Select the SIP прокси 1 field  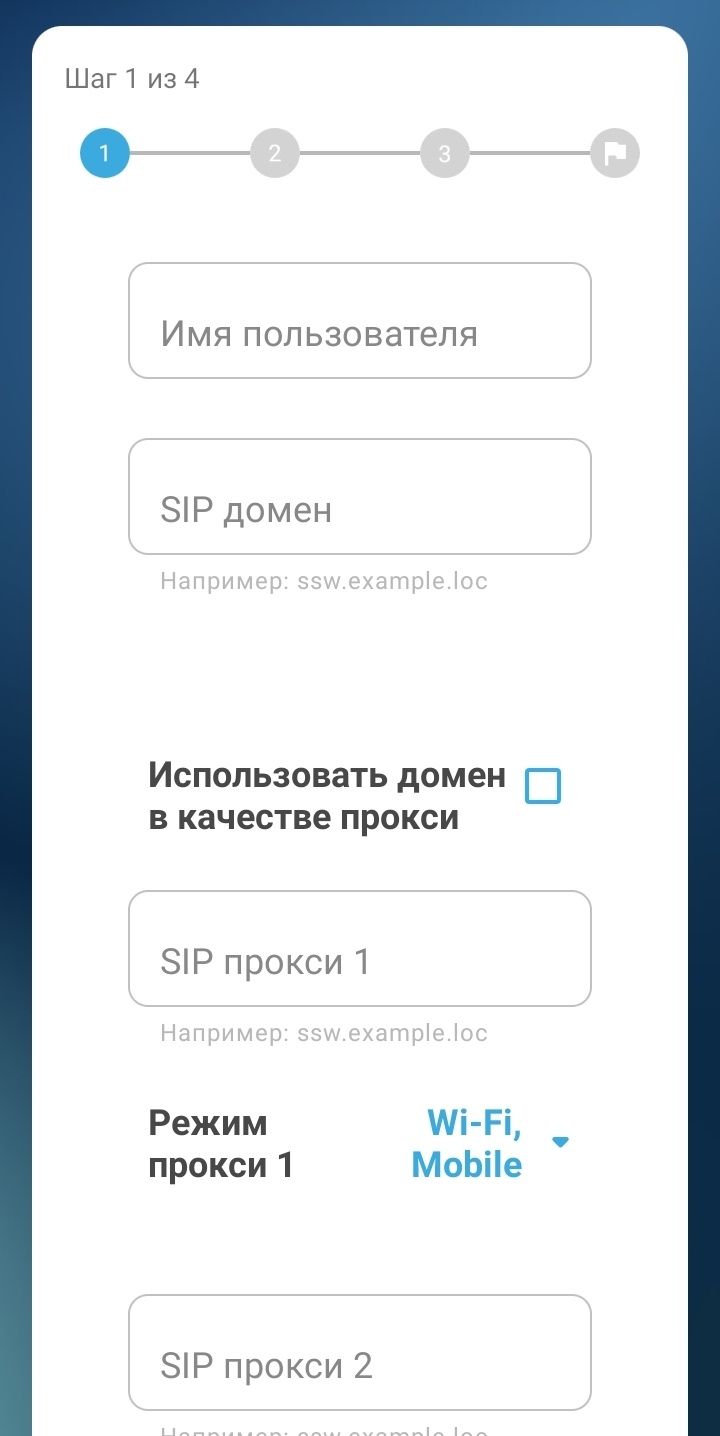[x=359, y=949]
